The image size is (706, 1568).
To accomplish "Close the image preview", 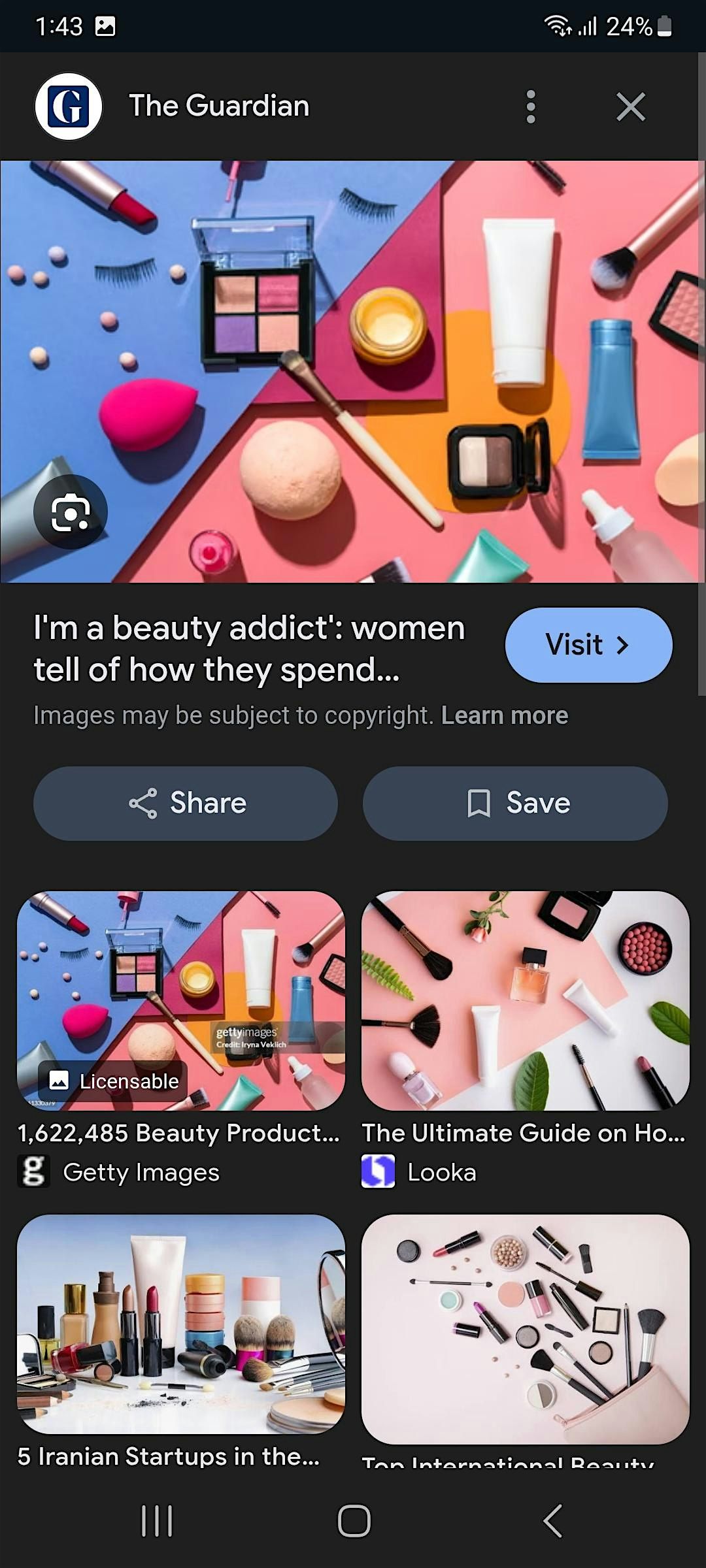I will coord(630,106).
